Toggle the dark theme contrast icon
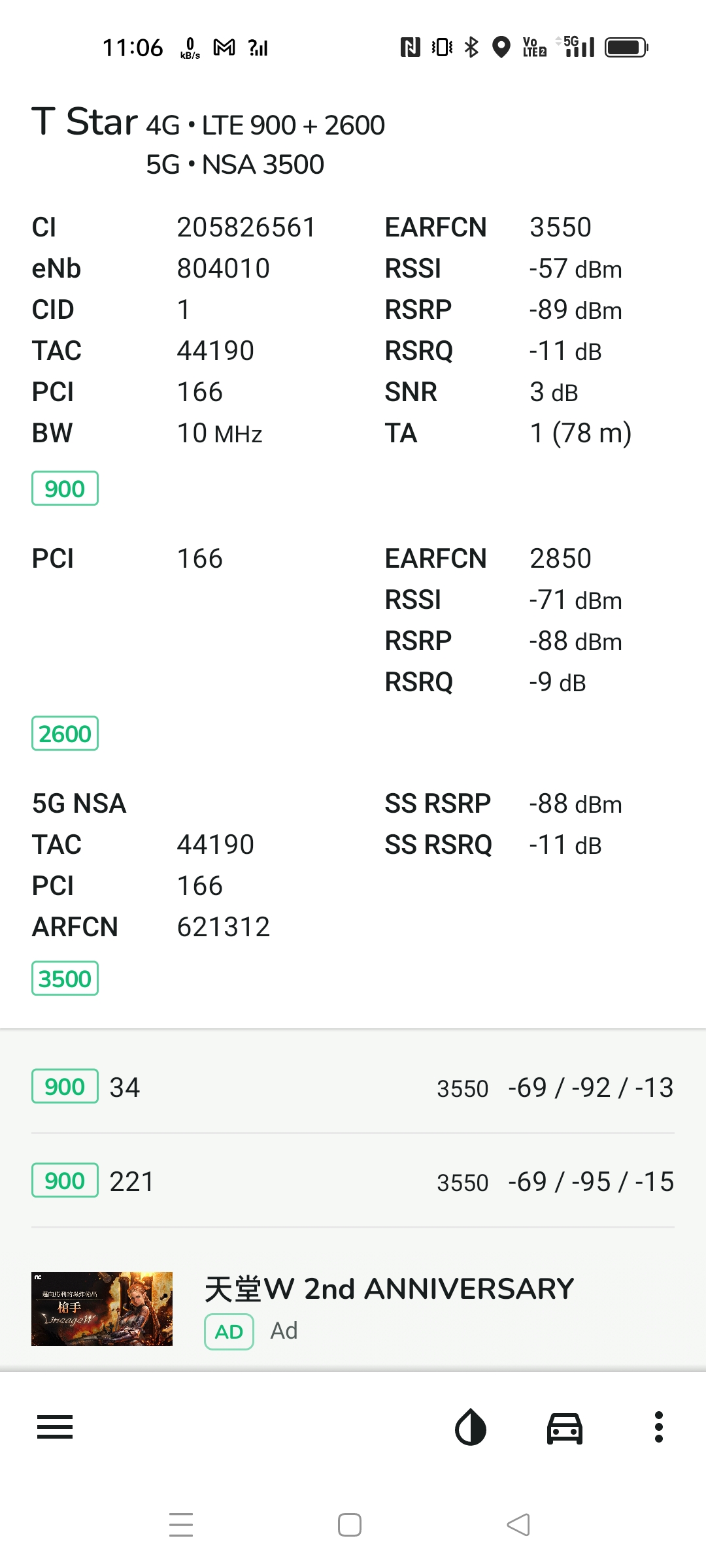 pyautogui.click(x=471, y=1427)
